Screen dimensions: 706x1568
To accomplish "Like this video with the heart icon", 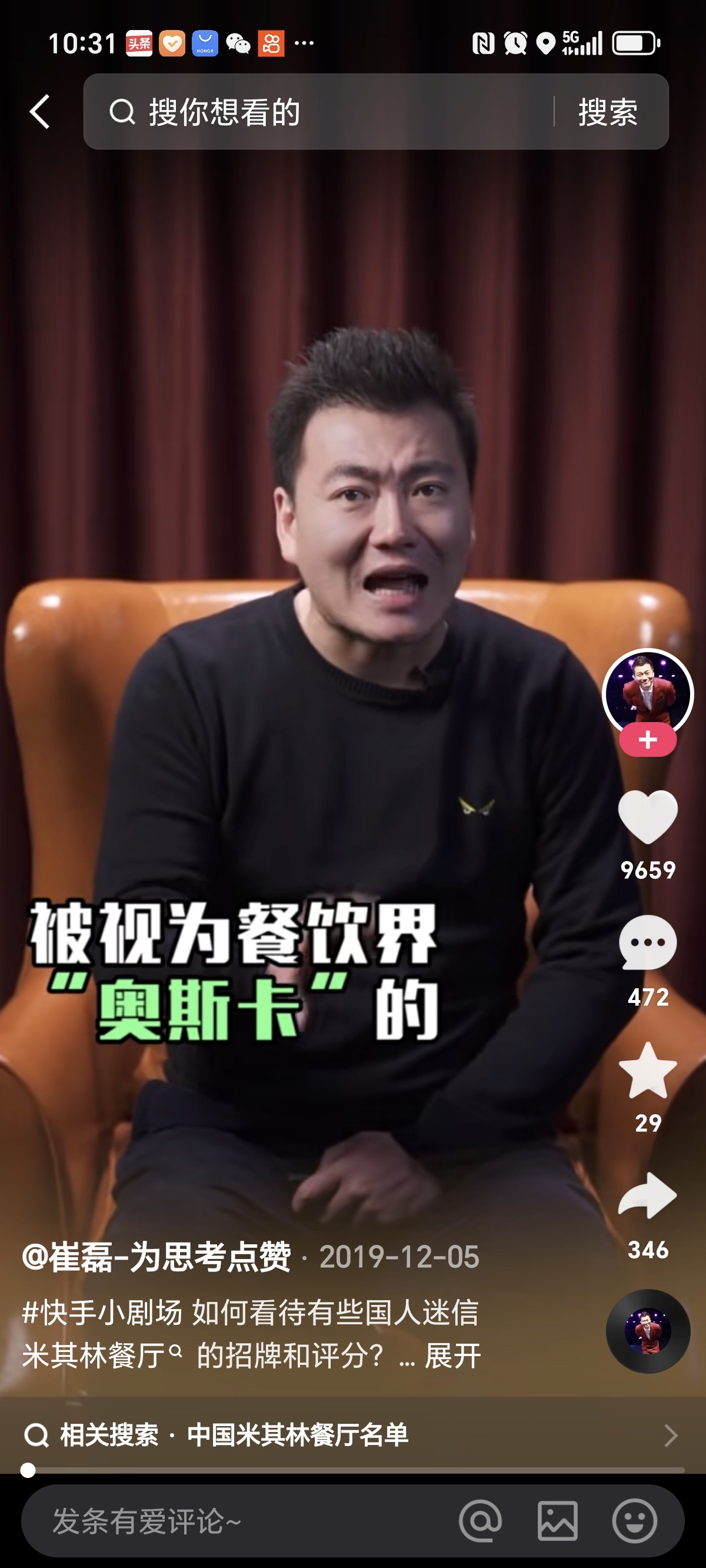I will coord(648,817).
